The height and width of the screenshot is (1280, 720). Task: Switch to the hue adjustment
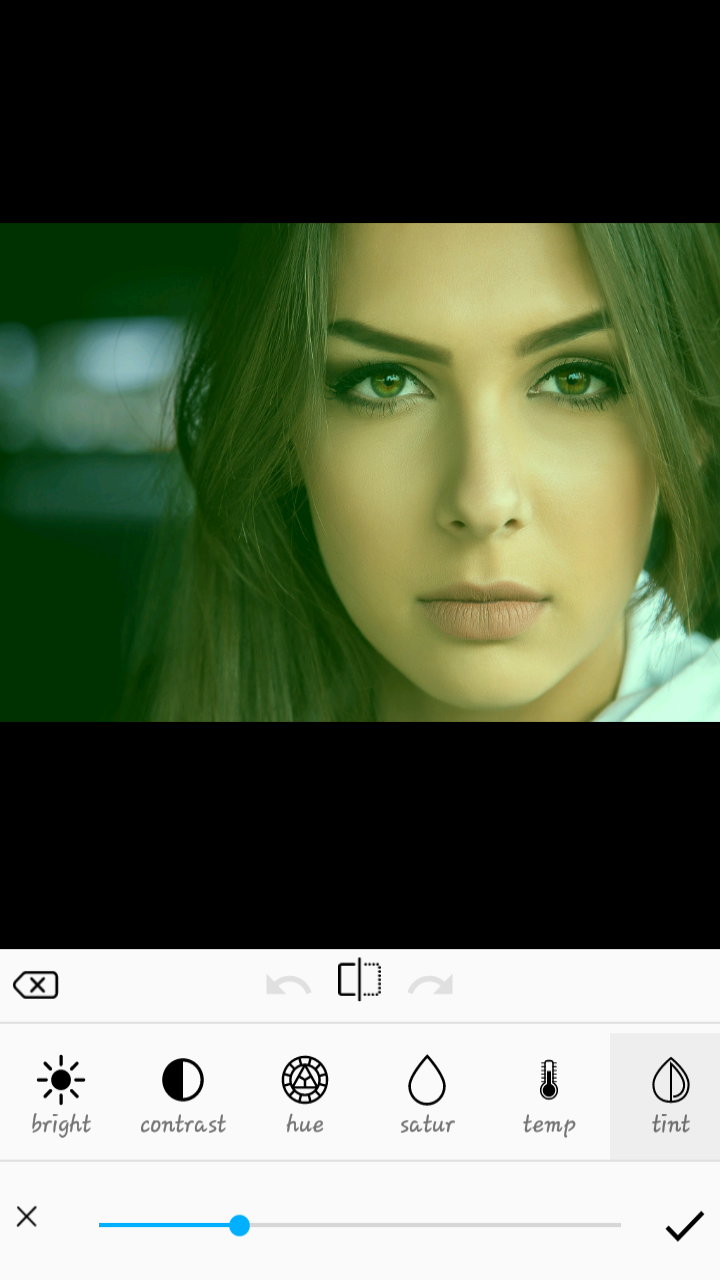[305, 1097]
